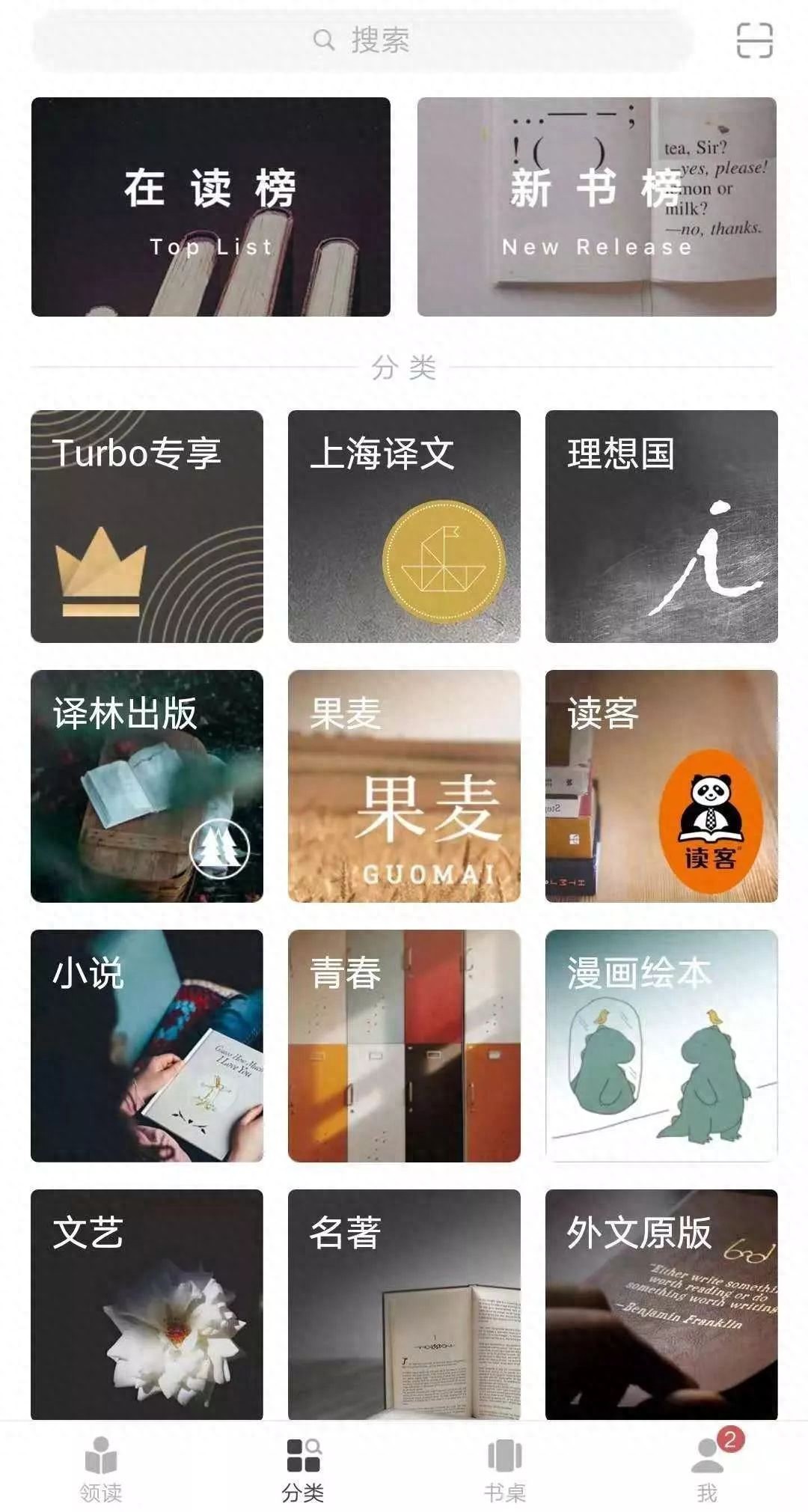Open the 在读榜 Top List card
The height and width of the screenshot is (1512, 808).
coord(210,207)
